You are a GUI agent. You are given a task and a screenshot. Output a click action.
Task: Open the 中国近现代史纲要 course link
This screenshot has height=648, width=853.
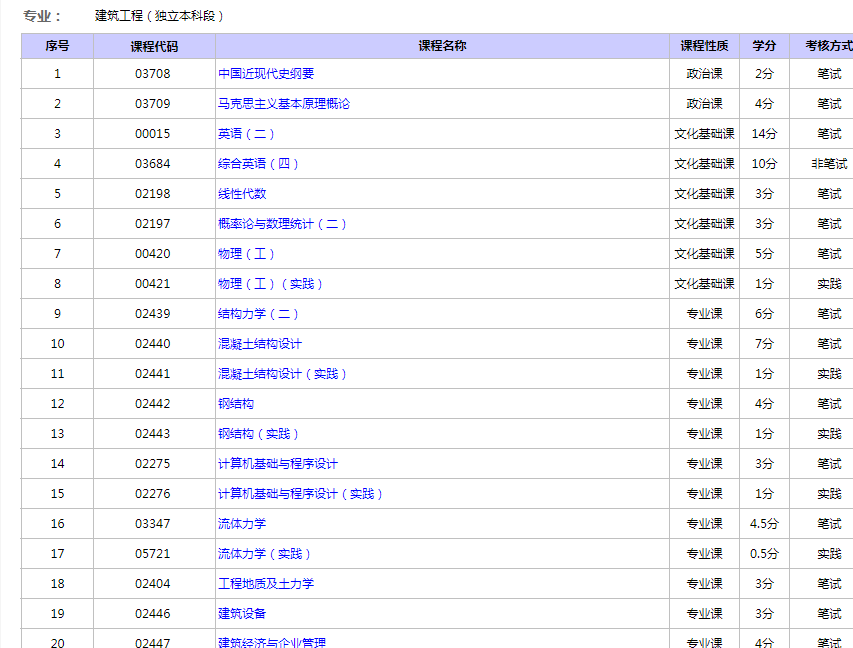tap(266, 74)
